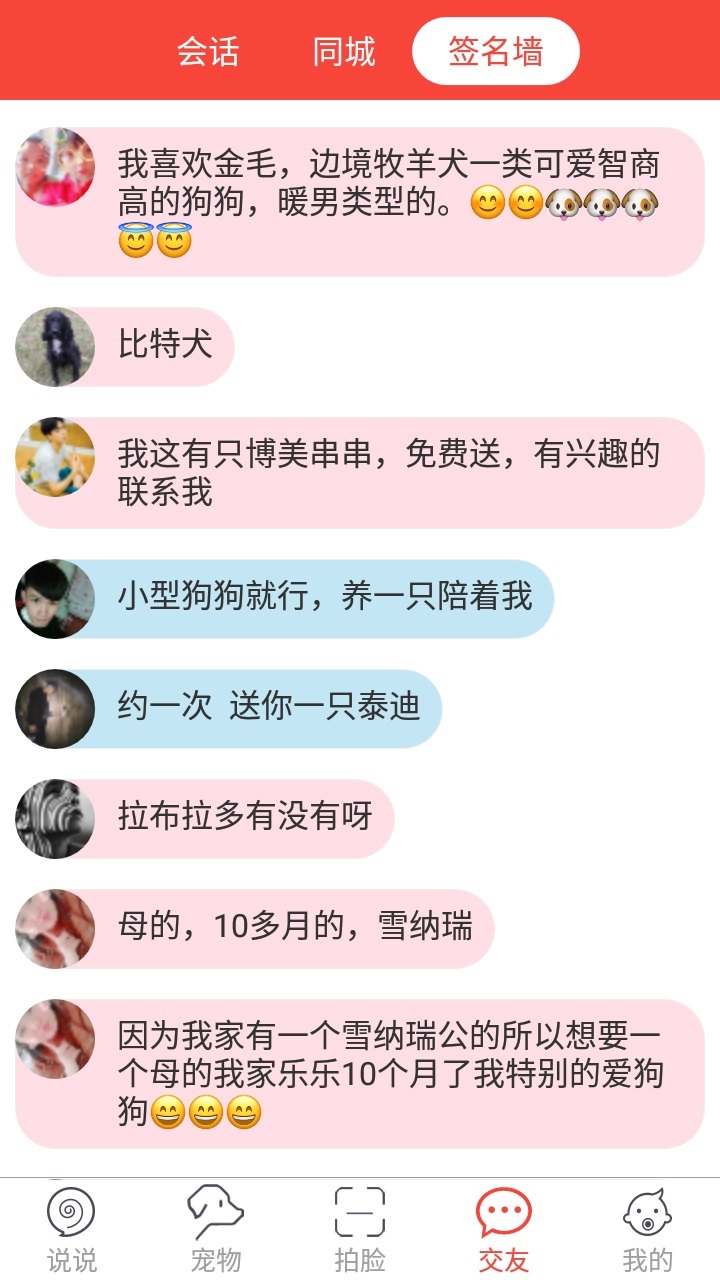
Task: Tap the 交友 bottom tab
Action: [x=503, y=1230]
